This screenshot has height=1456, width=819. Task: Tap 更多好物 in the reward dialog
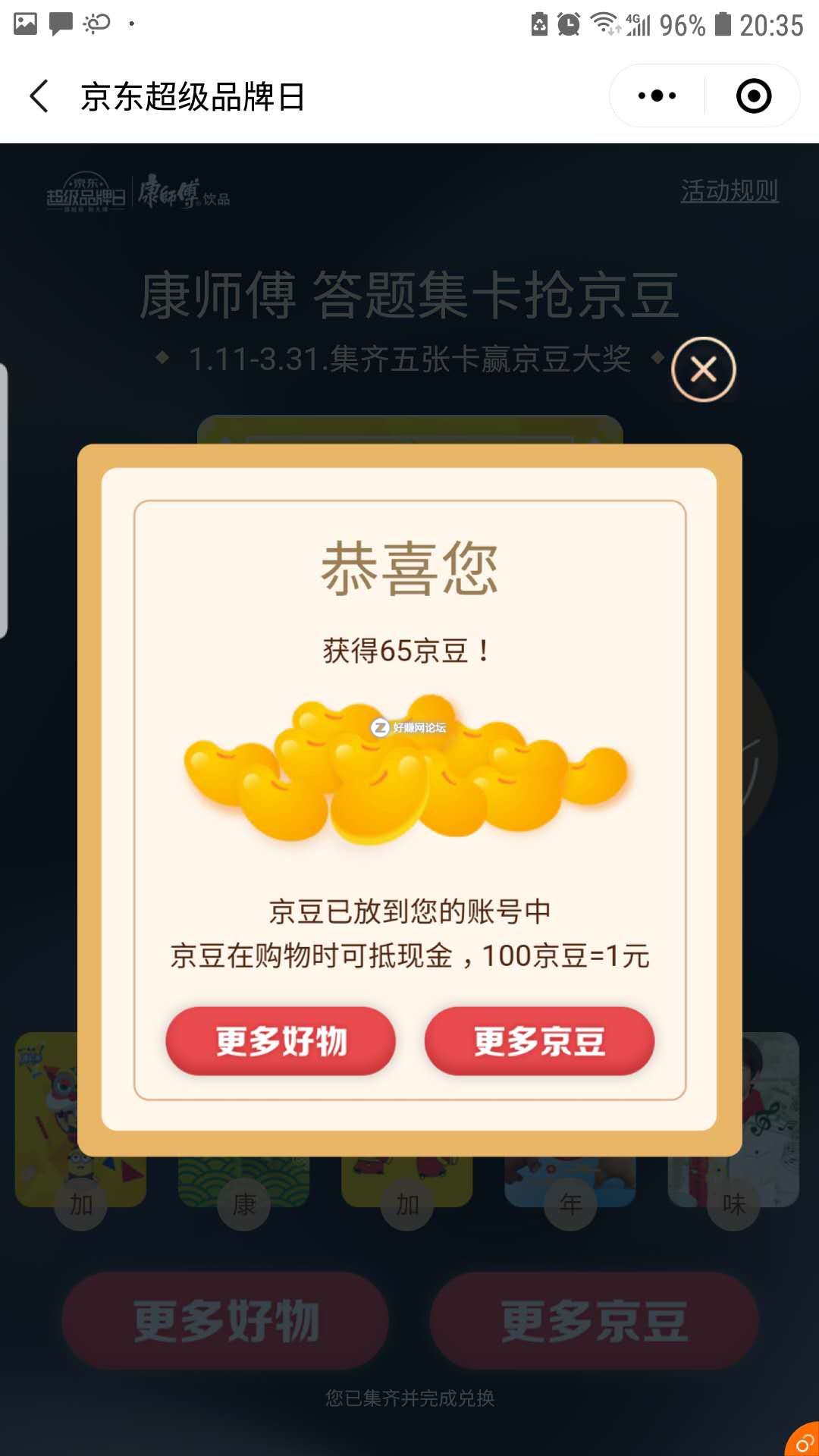281,1040
